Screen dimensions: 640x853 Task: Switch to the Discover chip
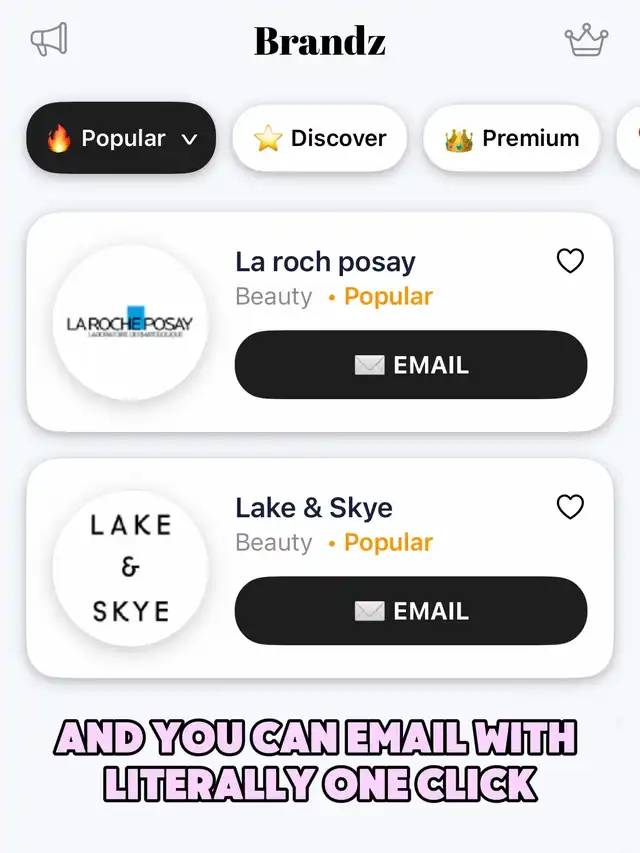(320, 138)
